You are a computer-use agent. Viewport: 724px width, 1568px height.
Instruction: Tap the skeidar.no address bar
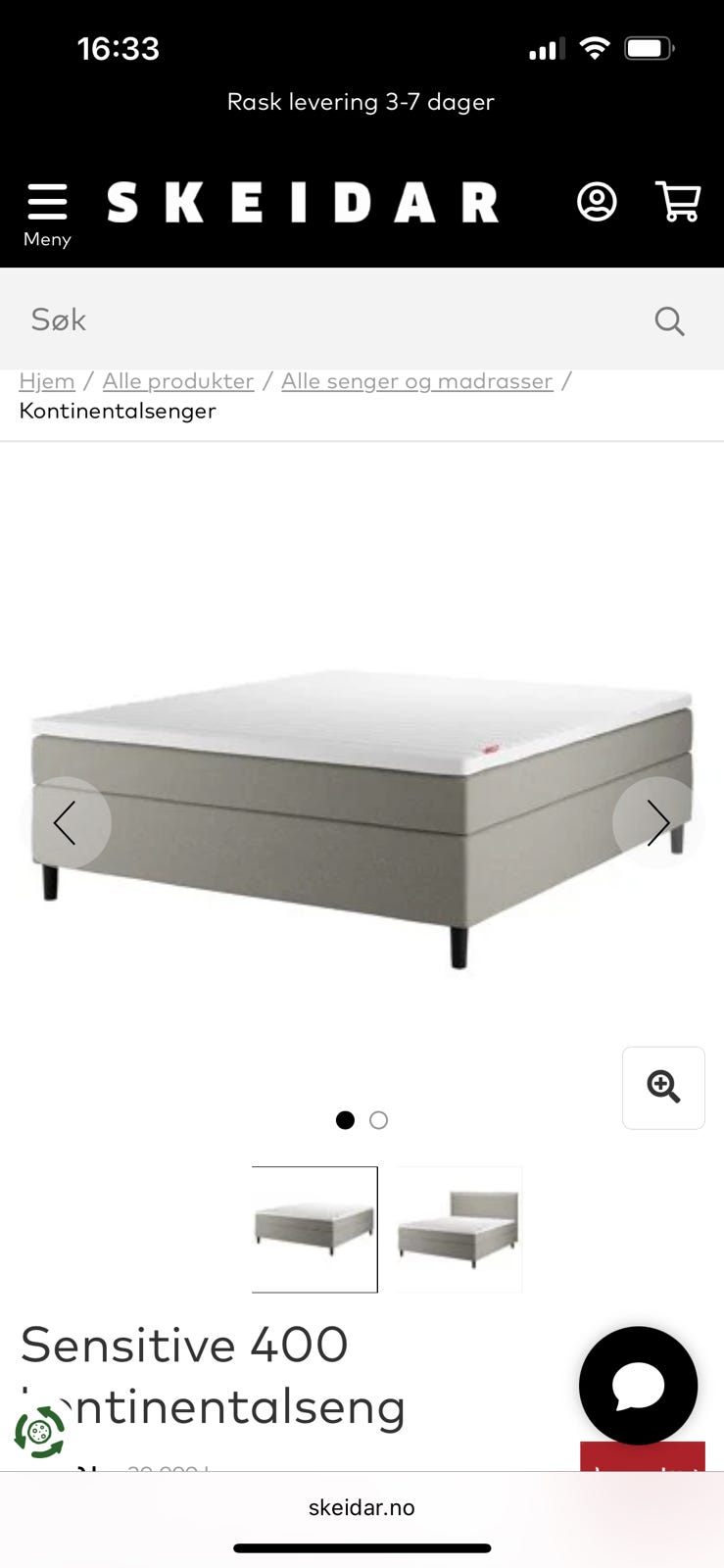click(362, 1507)
